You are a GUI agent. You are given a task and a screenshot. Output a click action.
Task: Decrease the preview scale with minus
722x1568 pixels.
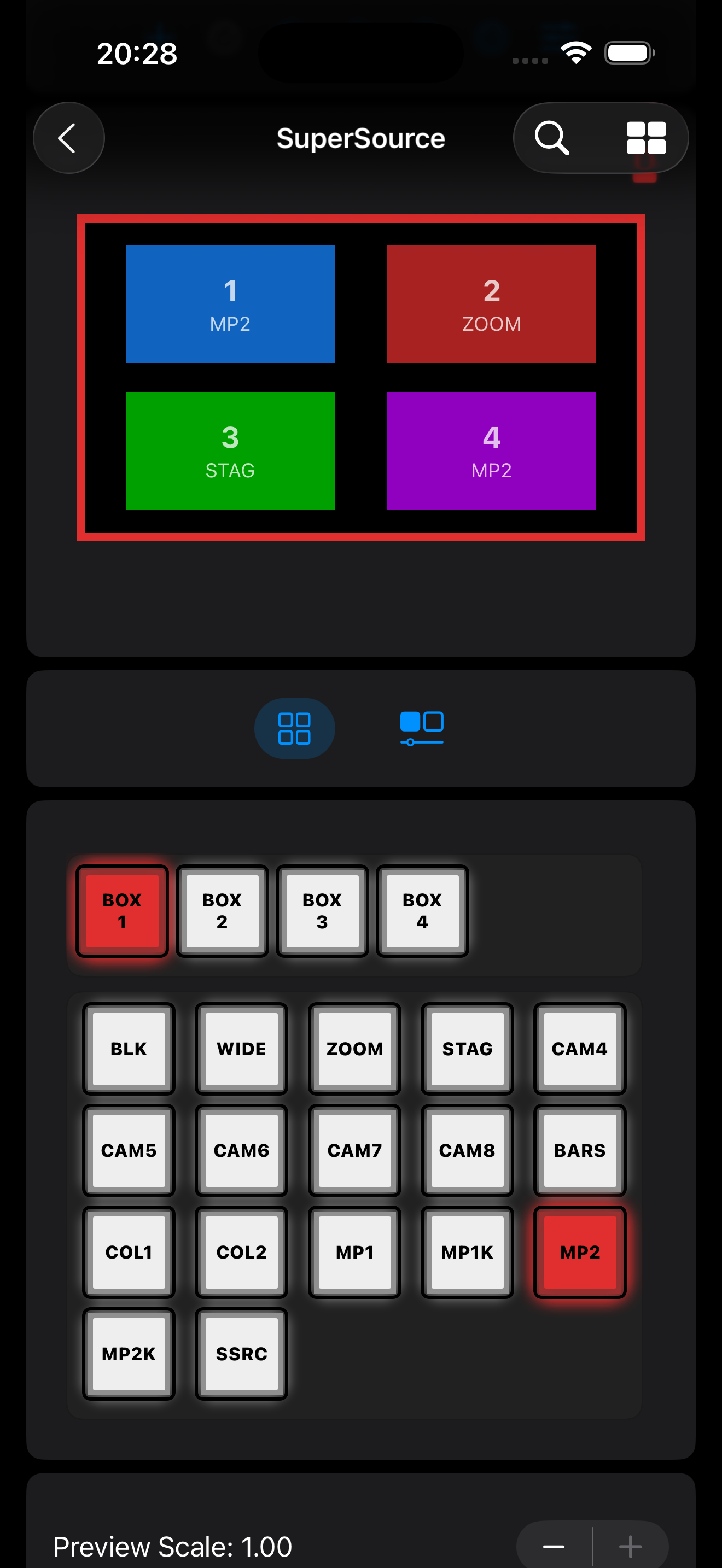[x=554, y=1546]
